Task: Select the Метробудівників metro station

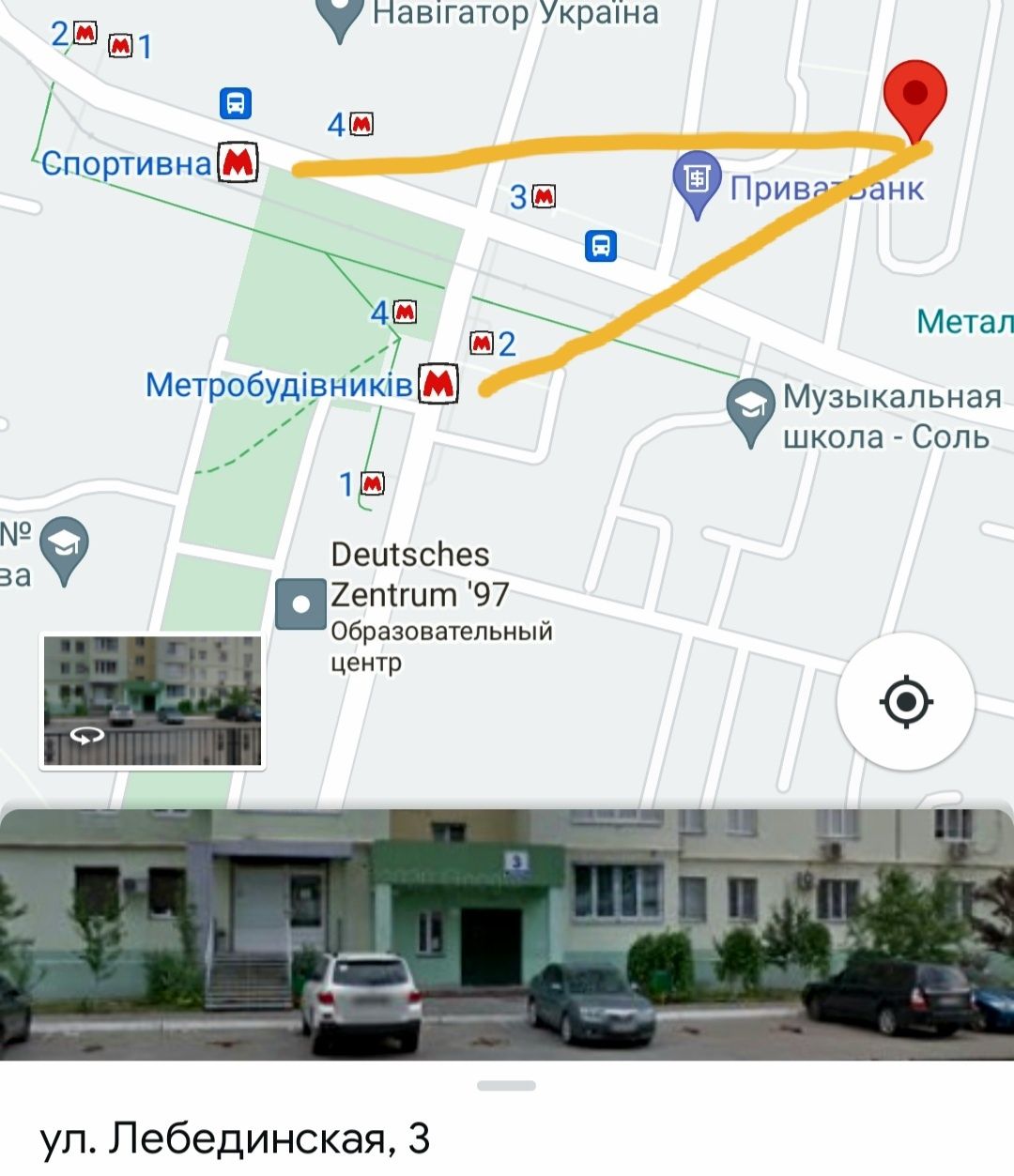Action: pos(438,384)
